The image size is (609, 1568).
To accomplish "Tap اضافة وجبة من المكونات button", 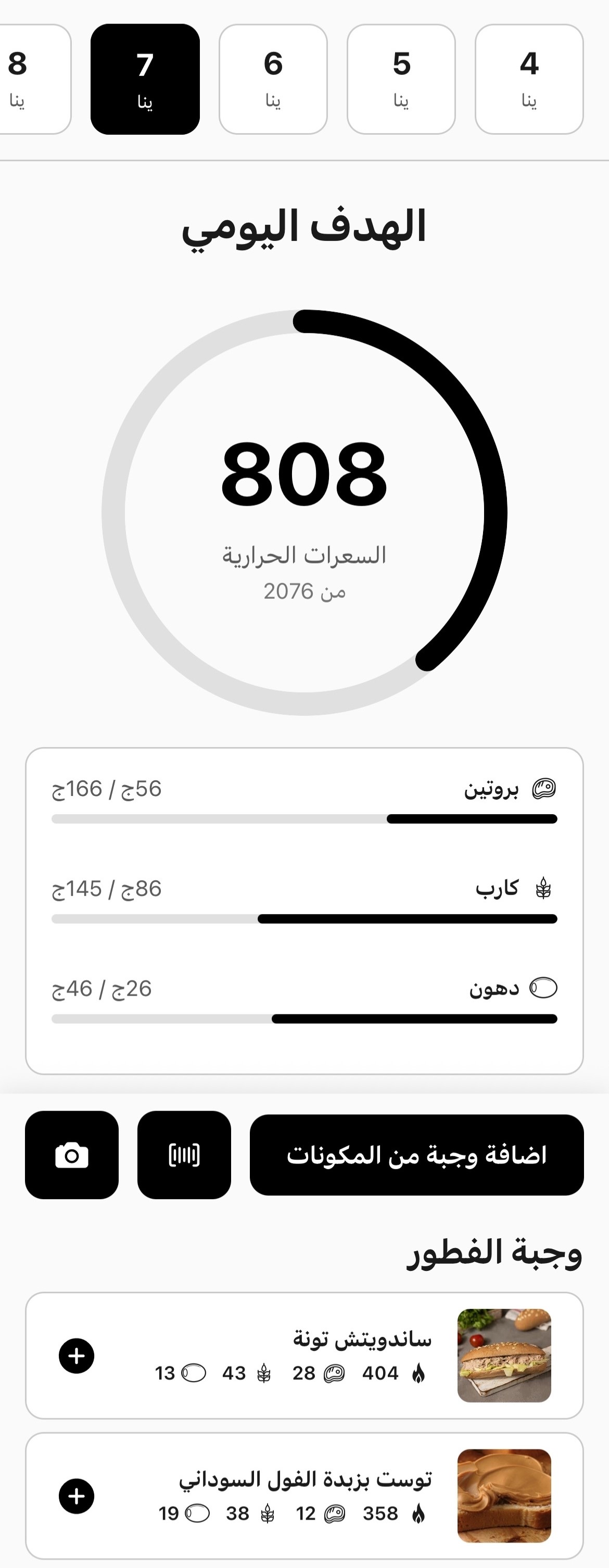I will click(416, 1155).
